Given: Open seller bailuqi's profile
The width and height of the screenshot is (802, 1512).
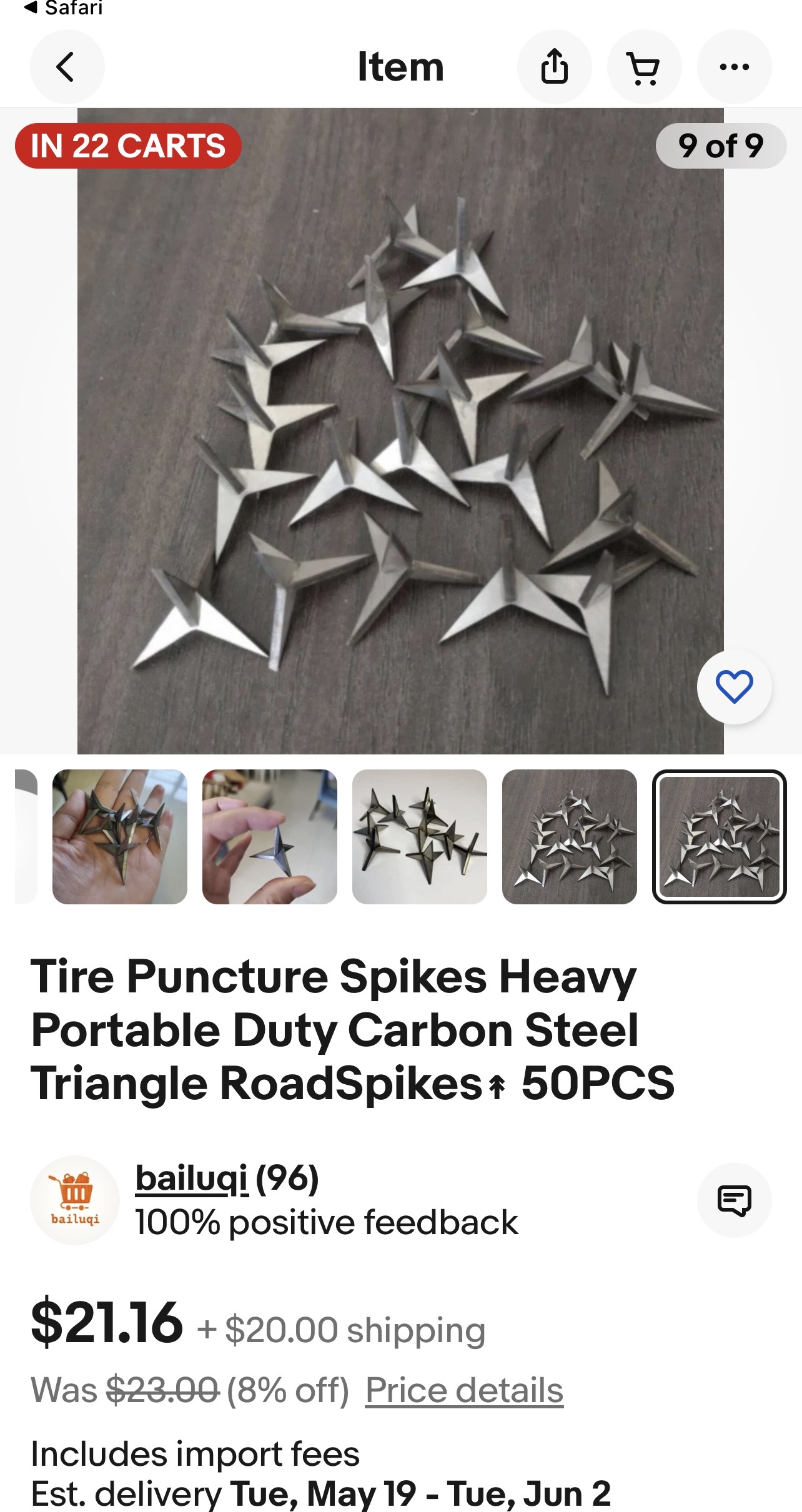Looking at the screenshot, I should 192,1178.
